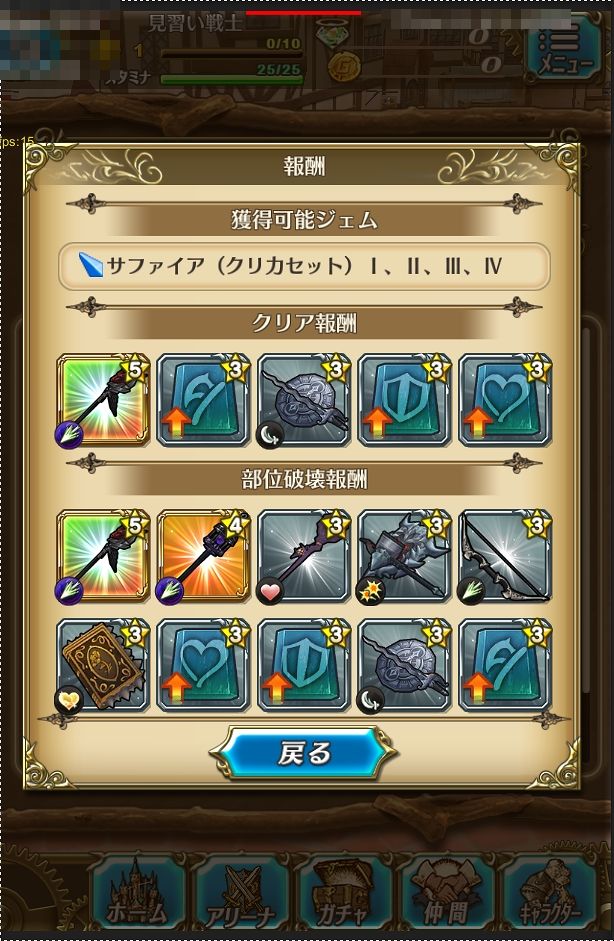Switch to the アリーナ tab
The image size is (614, 941).
pos(241,892)
